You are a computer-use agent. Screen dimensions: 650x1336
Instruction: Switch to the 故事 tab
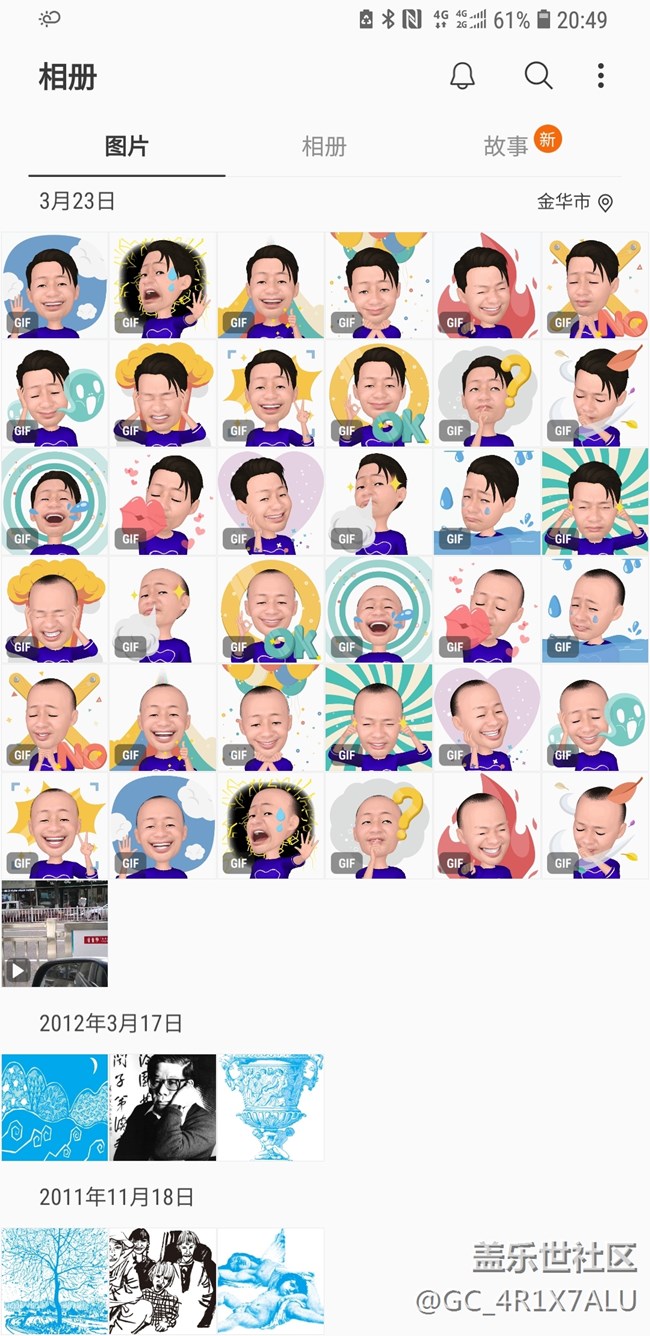click(x=506, y=147)
